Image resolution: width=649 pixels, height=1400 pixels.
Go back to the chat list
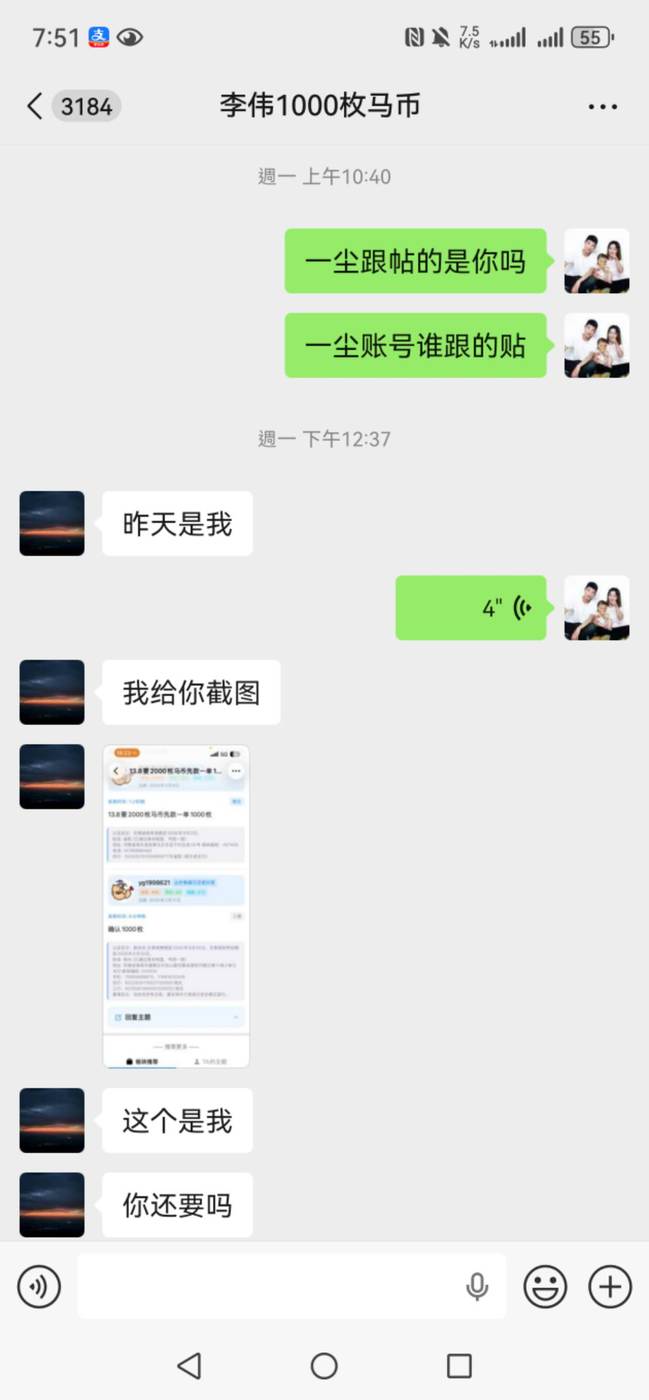pos(35,106)
